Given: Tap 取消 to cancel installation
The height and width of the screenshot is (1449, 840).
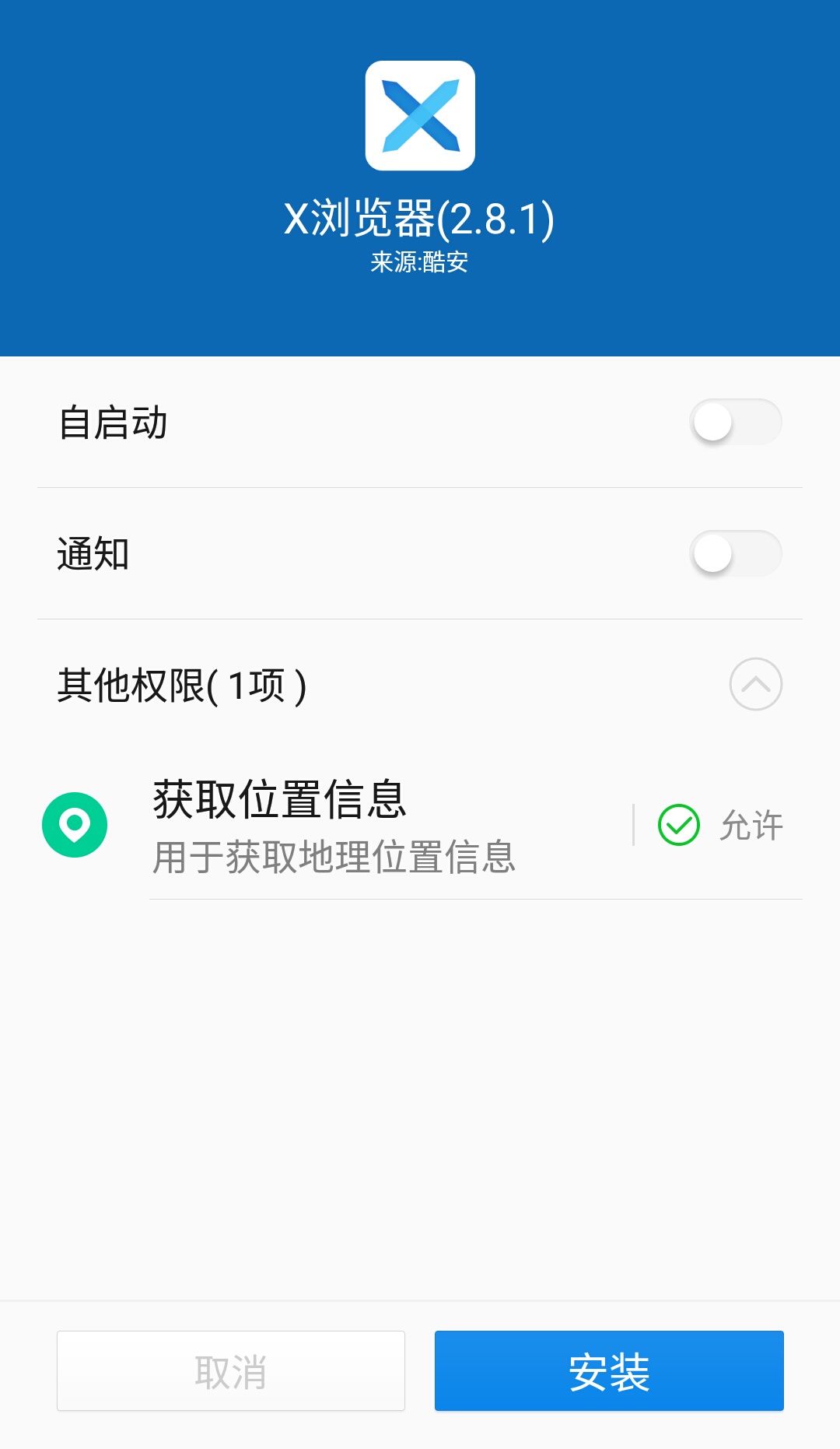Looking at the screenshot, I should [231, 1370].
